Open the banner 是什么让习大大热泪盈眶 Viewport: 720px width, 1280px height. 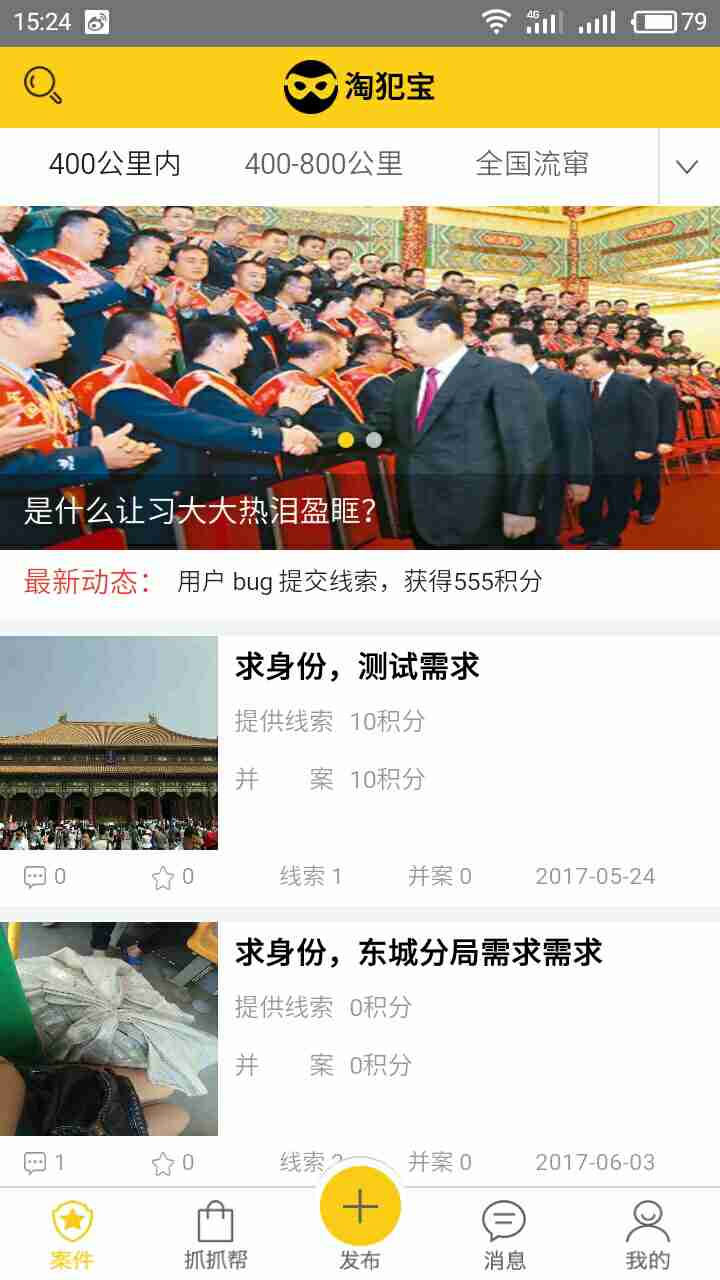360,378
